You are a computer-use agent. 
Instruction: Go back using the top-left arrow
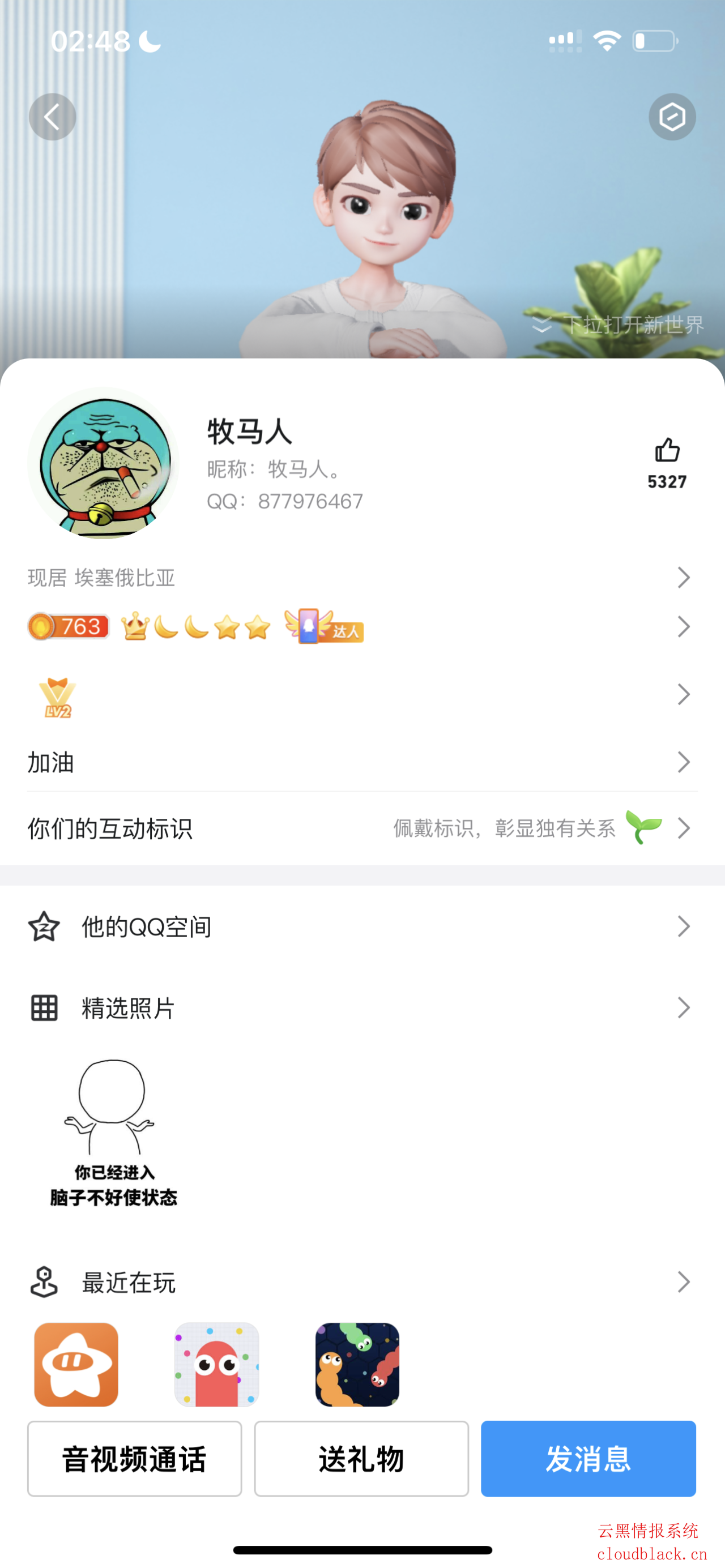pyautogui.click(x=52, y=117)
